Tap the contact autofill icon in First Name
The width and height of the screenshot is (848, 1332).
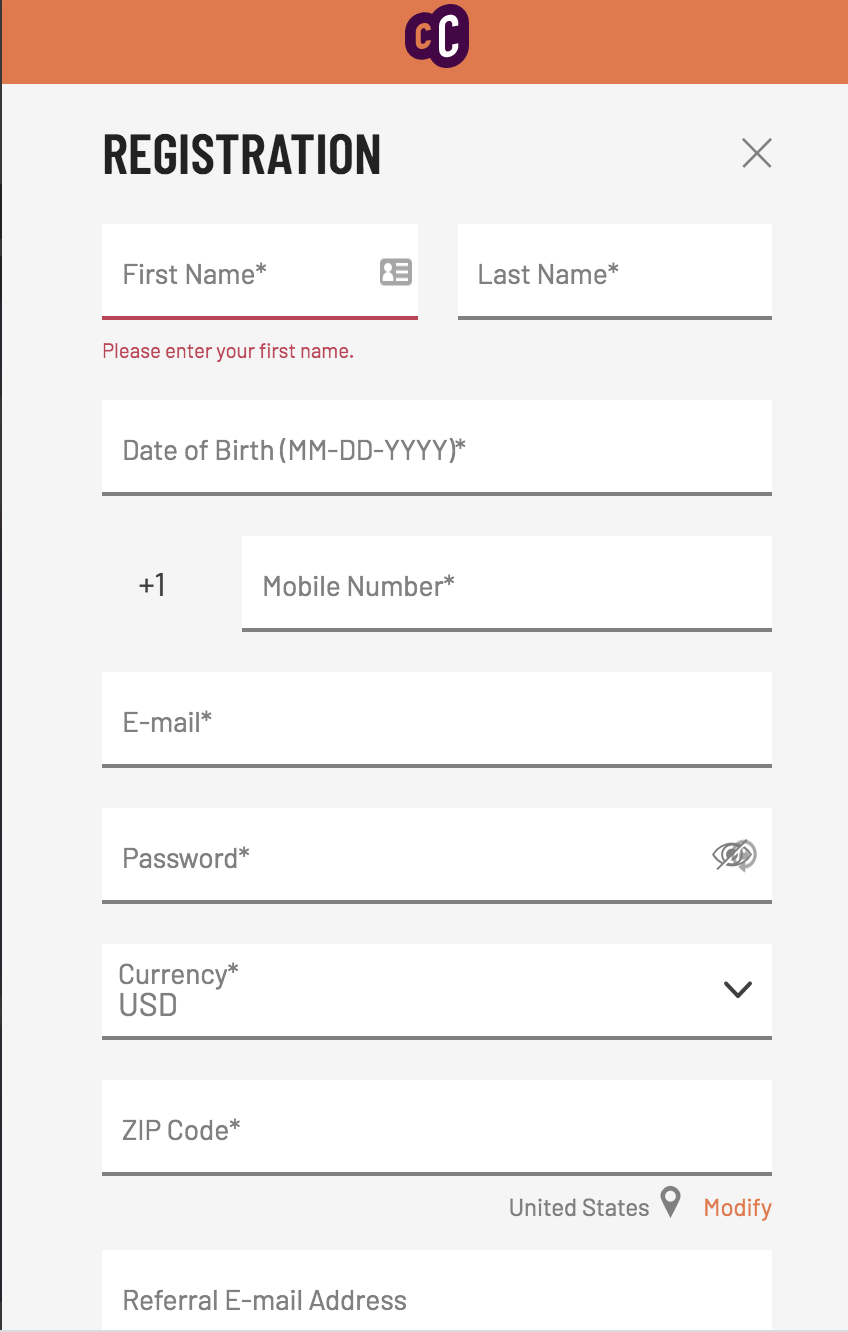(x=396, y=272)
